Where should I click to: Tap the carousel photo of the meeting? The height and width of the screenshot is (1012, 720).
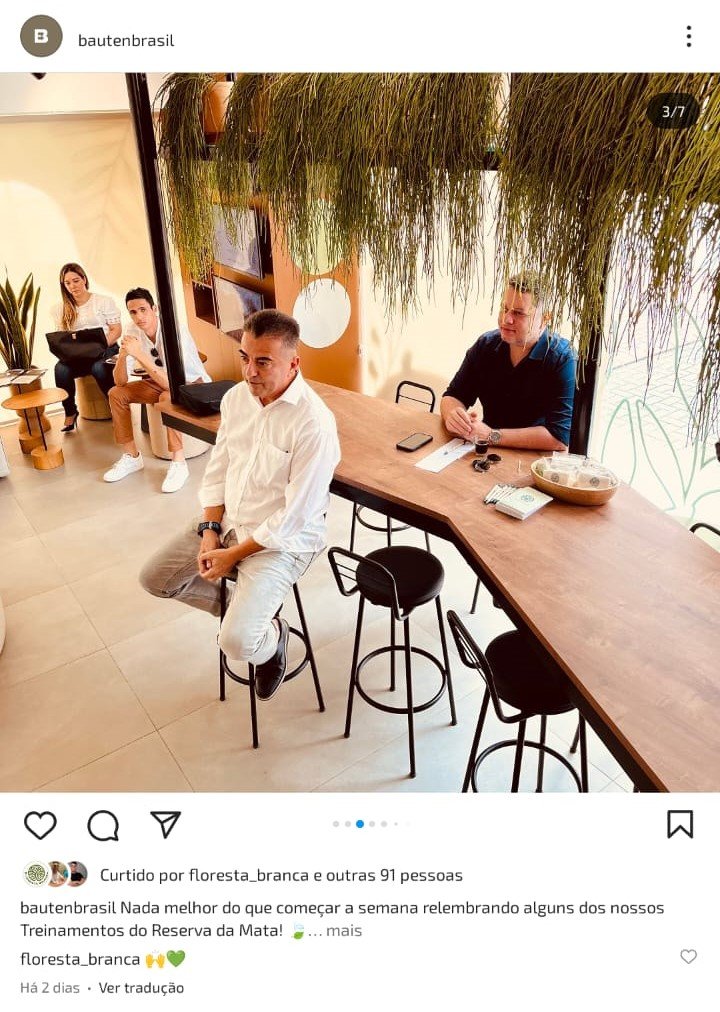point(360,432)
